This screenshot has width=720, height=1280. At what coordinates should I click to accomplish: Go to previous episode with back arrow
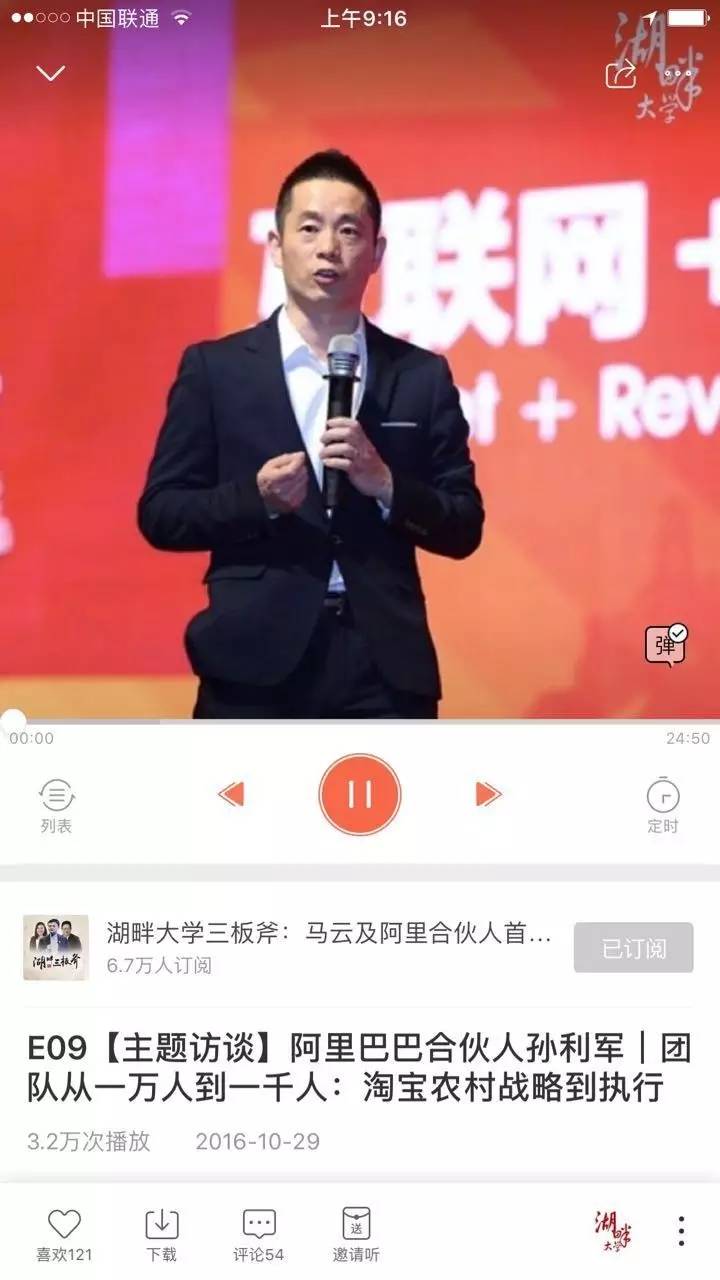click(232, 793)
